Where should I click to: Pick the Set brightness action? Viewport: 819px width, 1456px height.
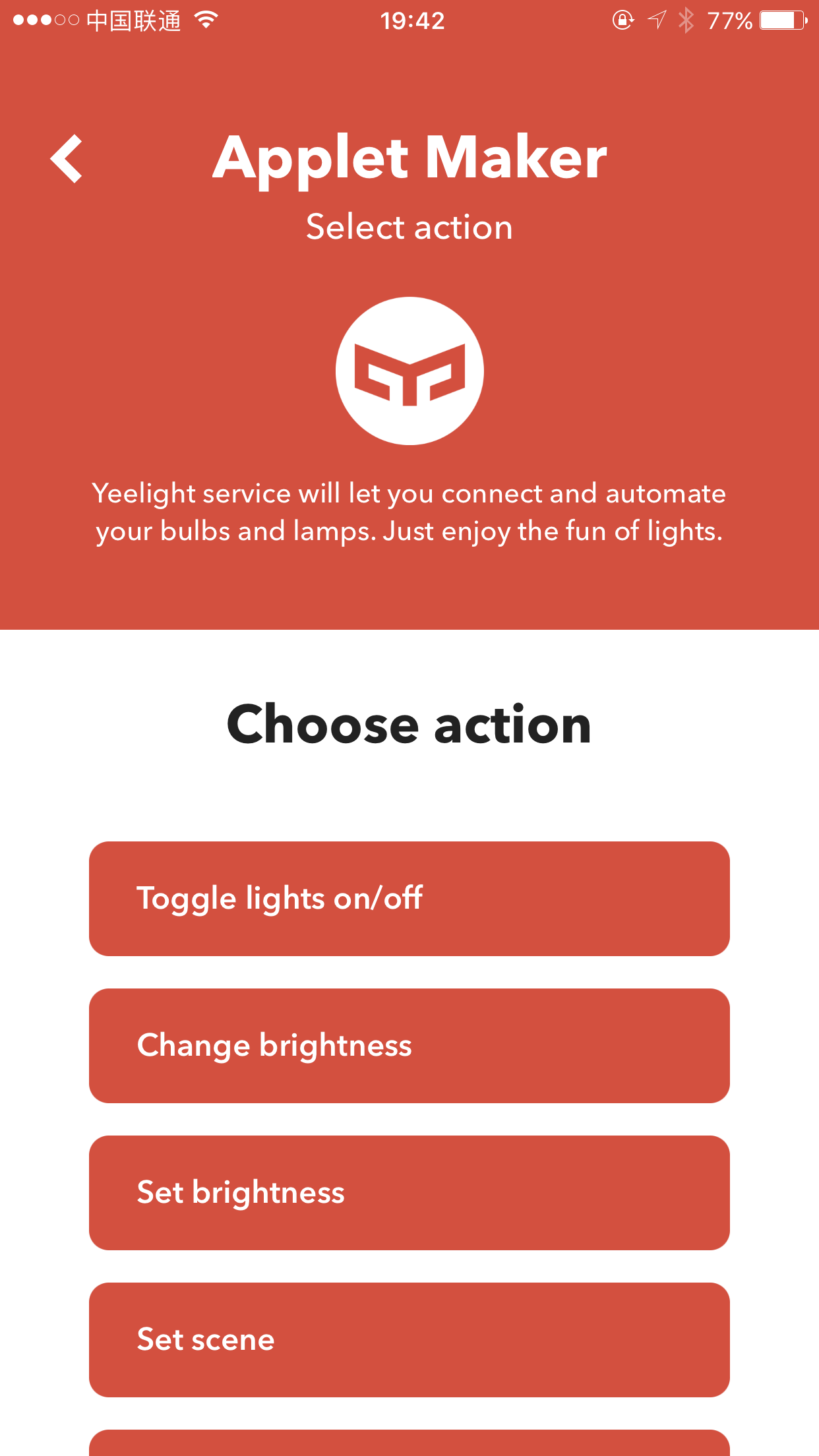click(409, 1192)
